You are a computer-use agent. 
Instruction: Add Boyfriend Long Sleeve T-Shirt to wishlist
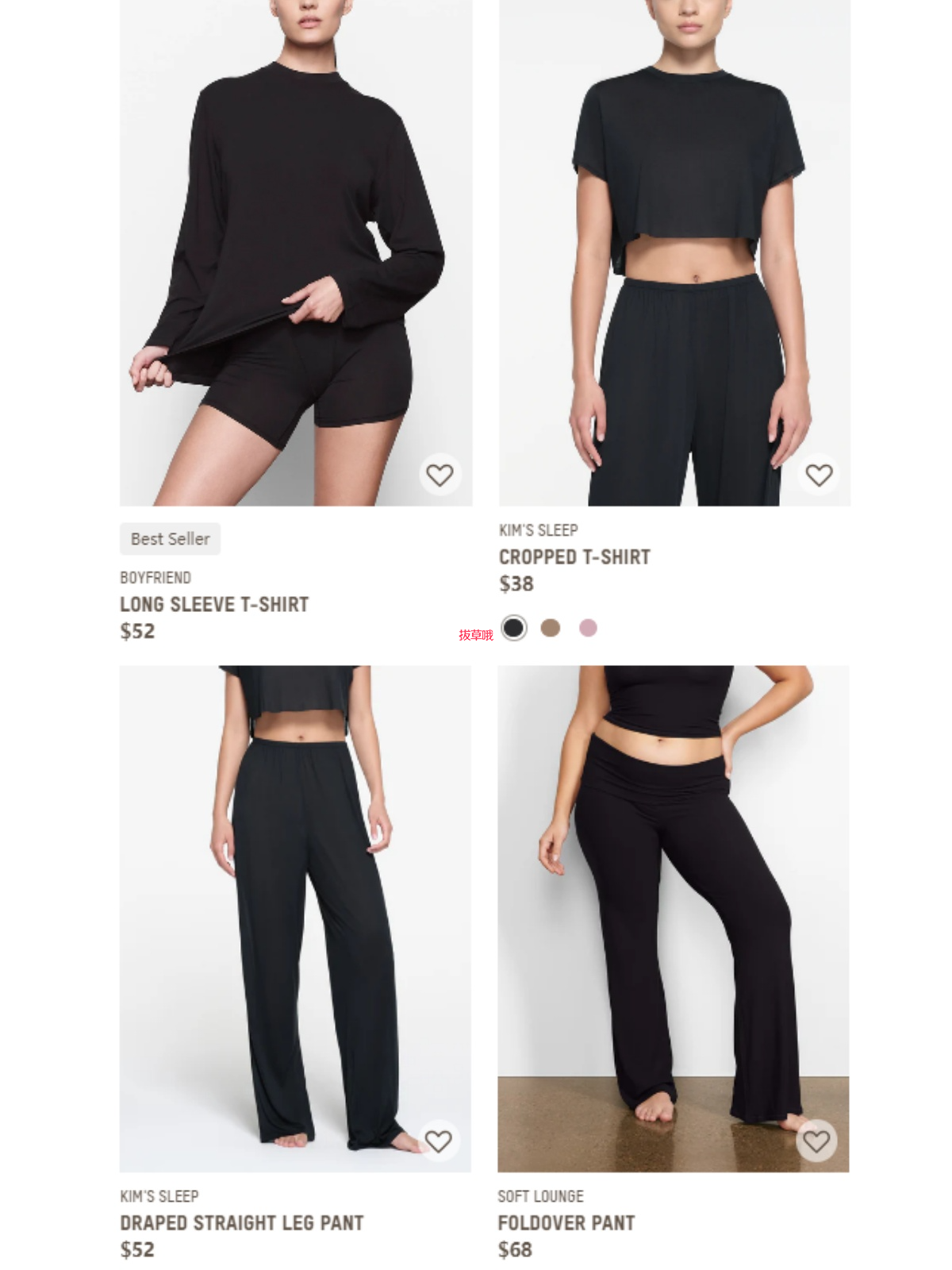(440, 475)
